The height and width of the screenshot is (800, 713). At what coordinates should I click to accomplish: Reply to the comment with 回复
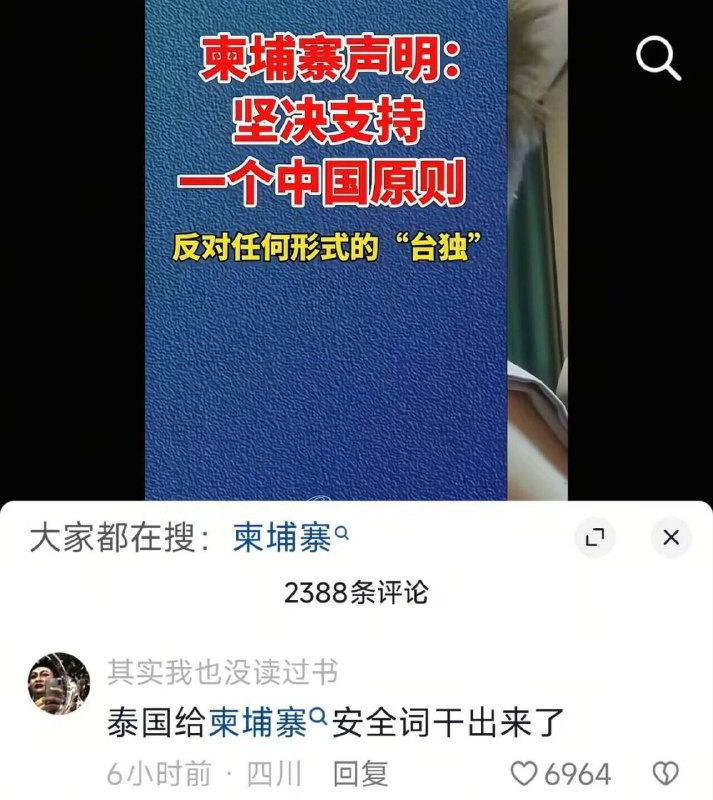coord(360,773)
